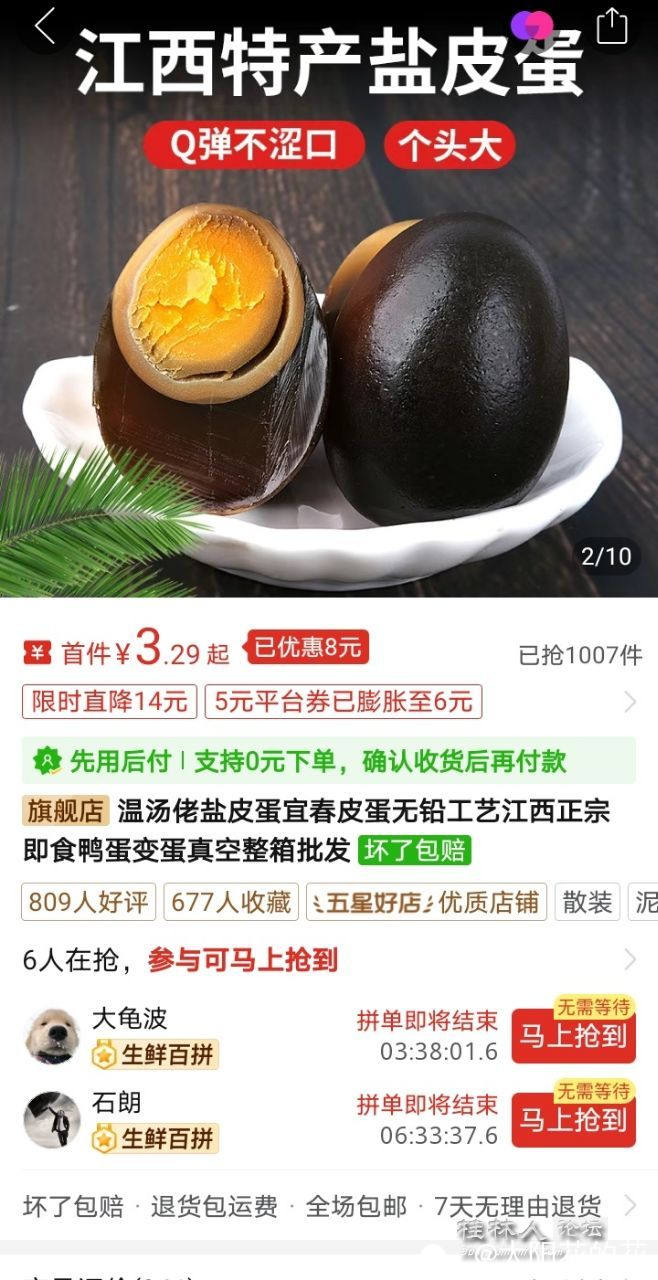
Task: Select the 散装 tag
Action: [x=587, y=903]
